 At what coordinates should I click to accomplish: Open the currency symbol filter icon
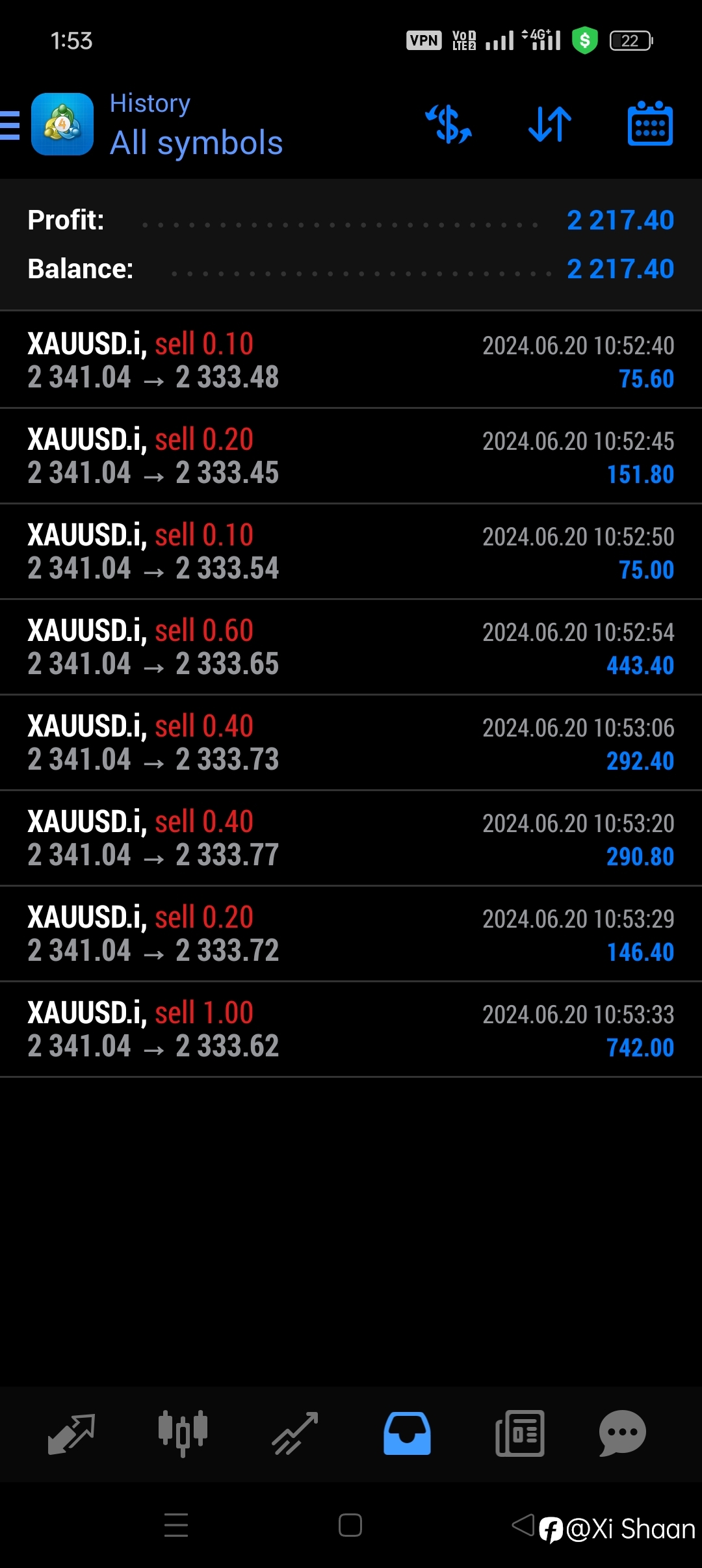coord(448,124)
